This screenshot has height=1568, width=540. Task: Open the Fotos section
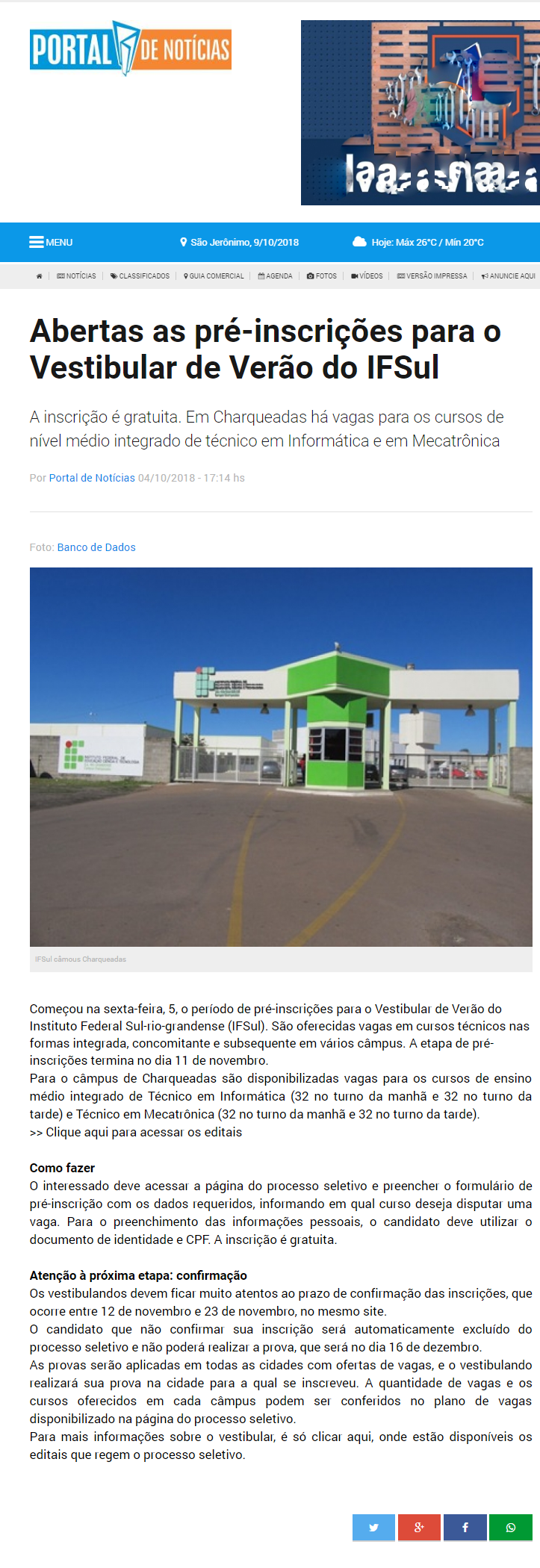point(322,276)
